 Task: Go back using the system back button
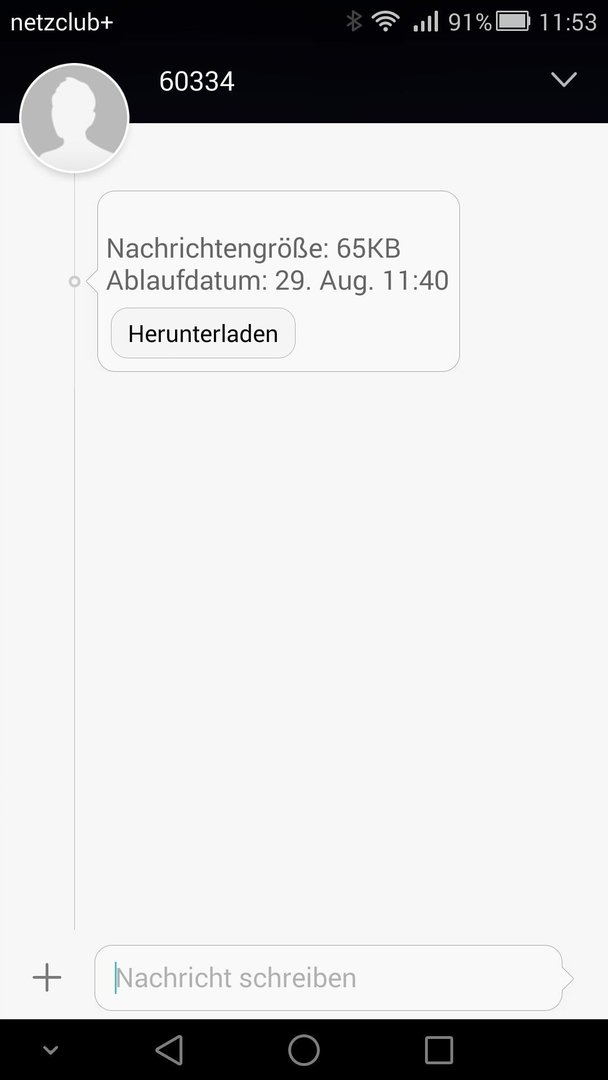click(169, 1050)
